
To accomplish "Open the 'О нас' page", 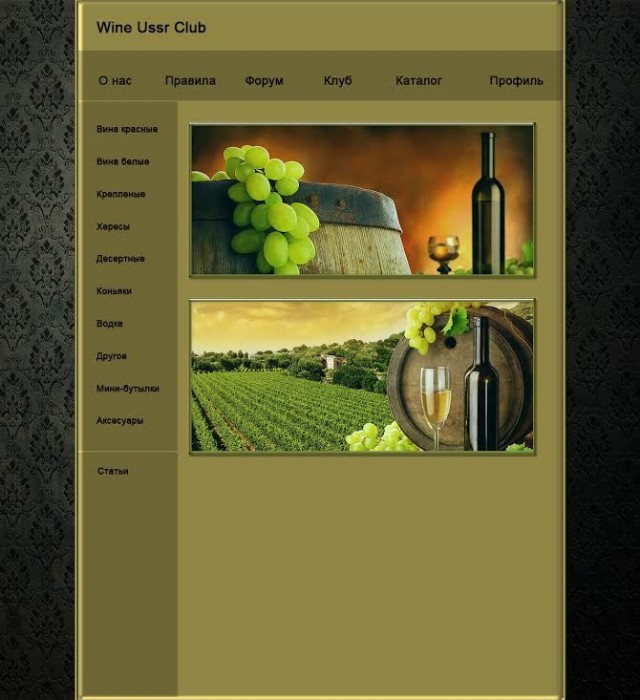I will [x=115, y=81].
